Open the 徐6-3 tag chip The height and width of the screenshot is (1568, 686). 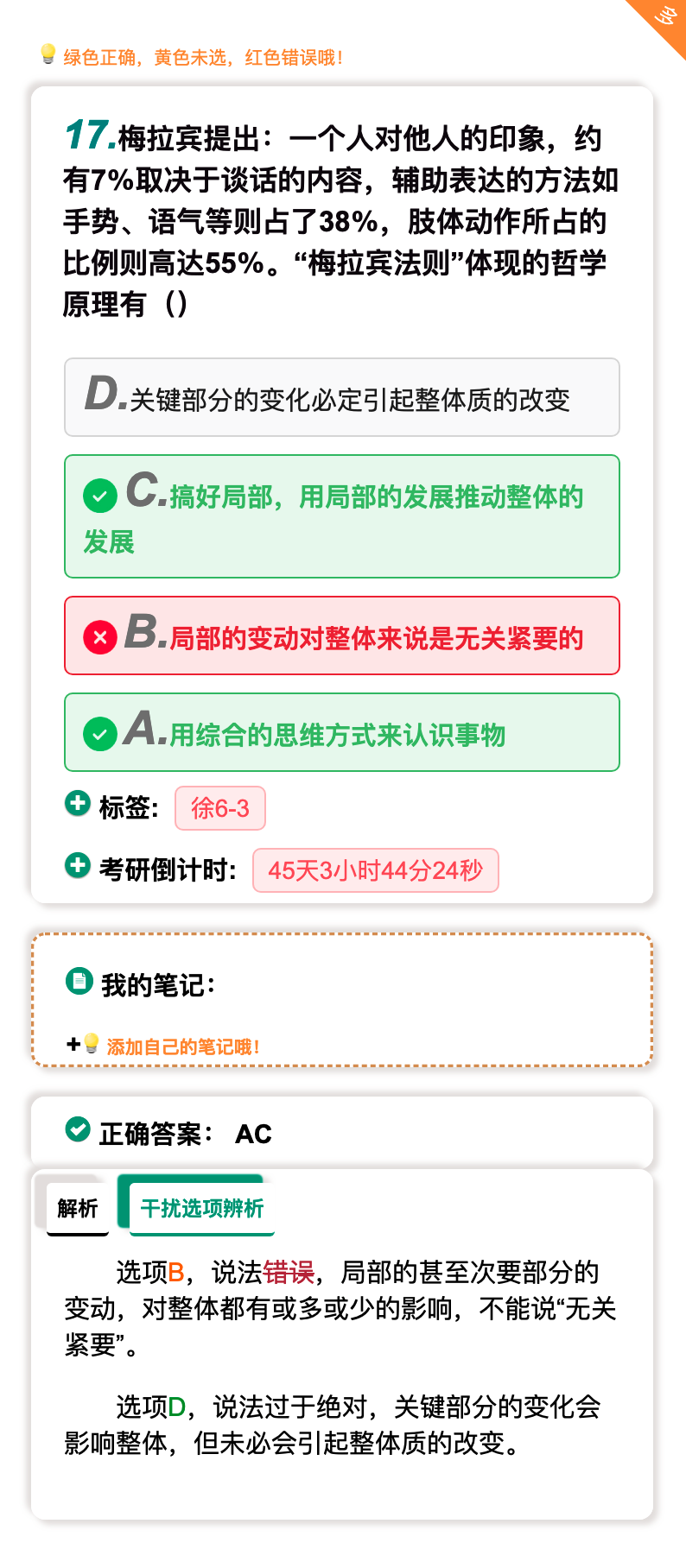[x=220, y=808]
